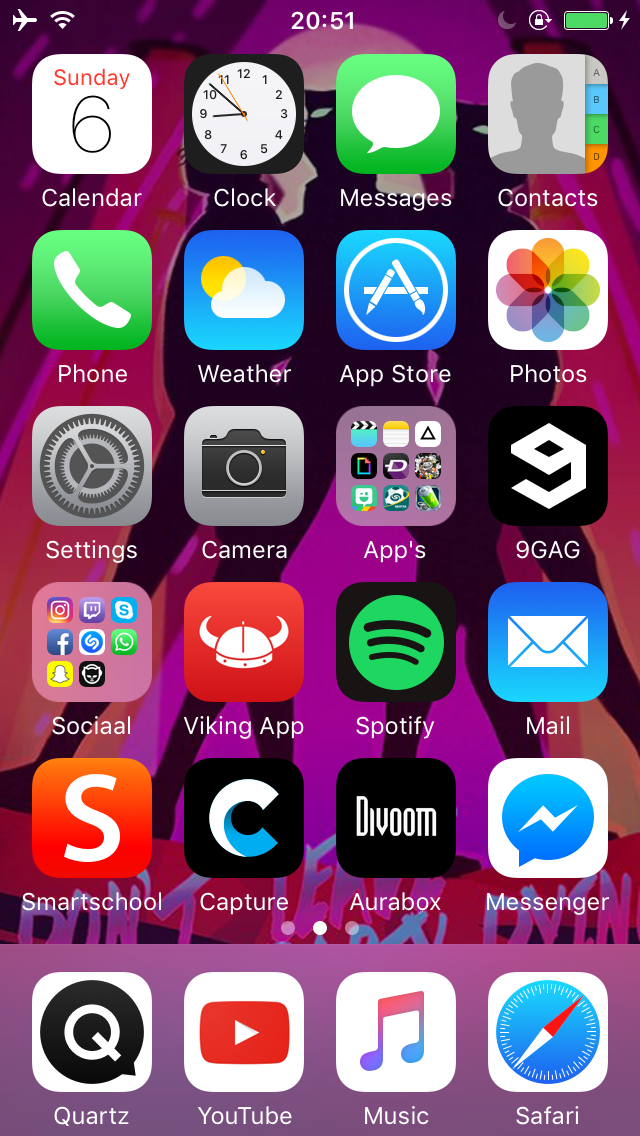Open the Sociaal folder
The image size is (640, 1136).
pyautogui.click(x=92, y=642)
